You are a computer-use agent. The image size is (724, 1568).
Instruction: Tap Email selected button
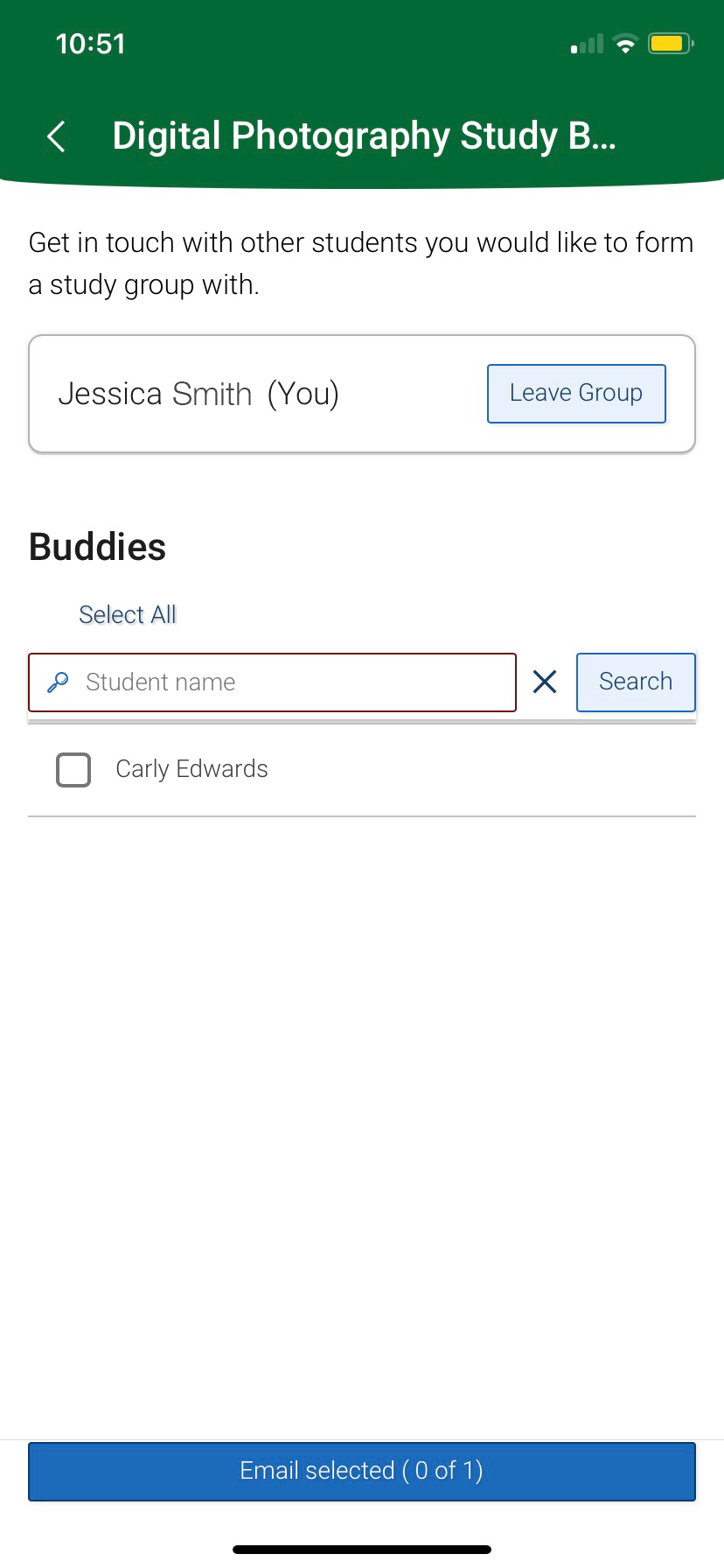pyautogui.click(x=362, y=1471)
